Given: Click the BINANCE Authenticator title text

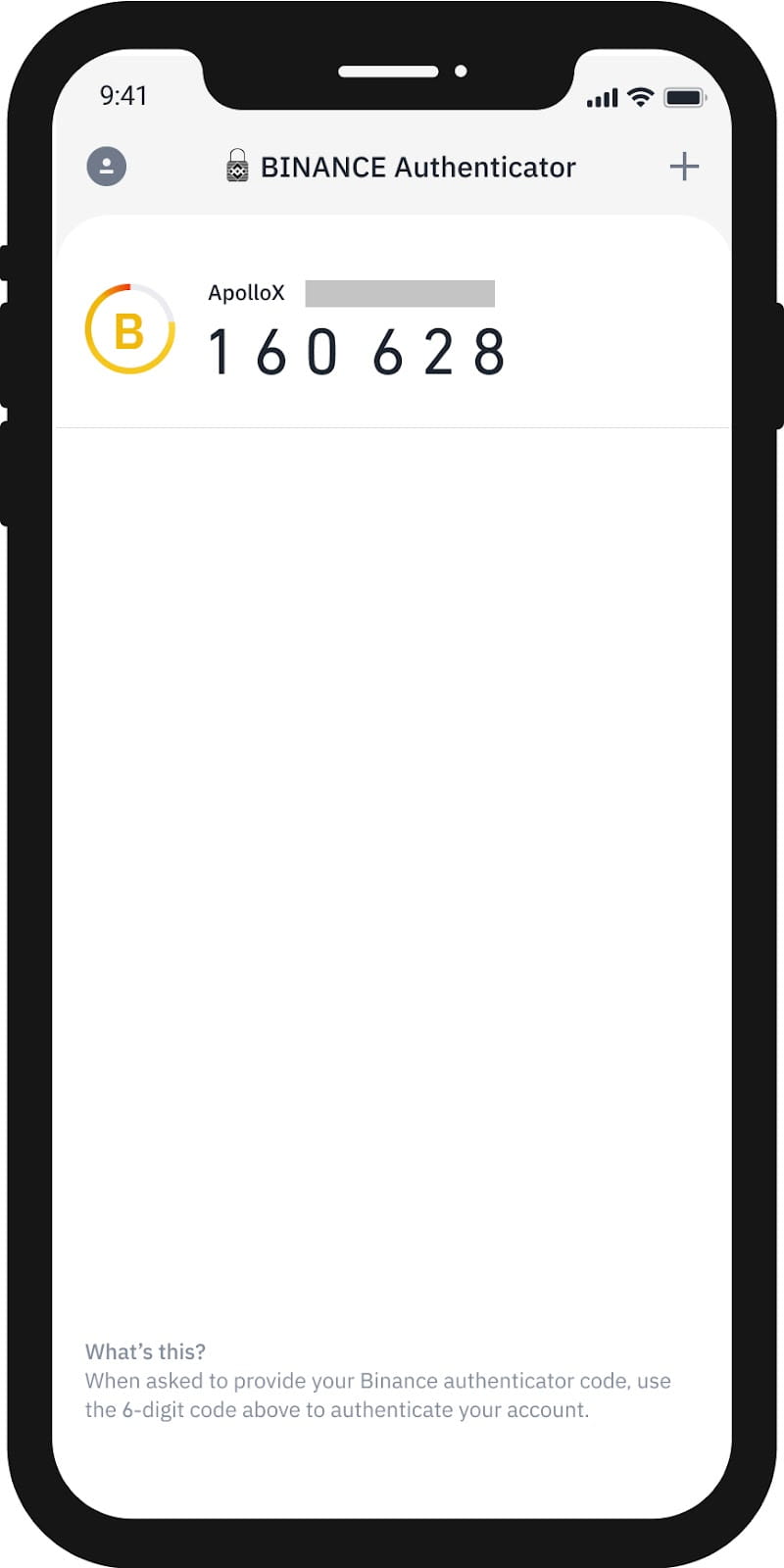Looking at the screenshot, I should click(416, 166).
